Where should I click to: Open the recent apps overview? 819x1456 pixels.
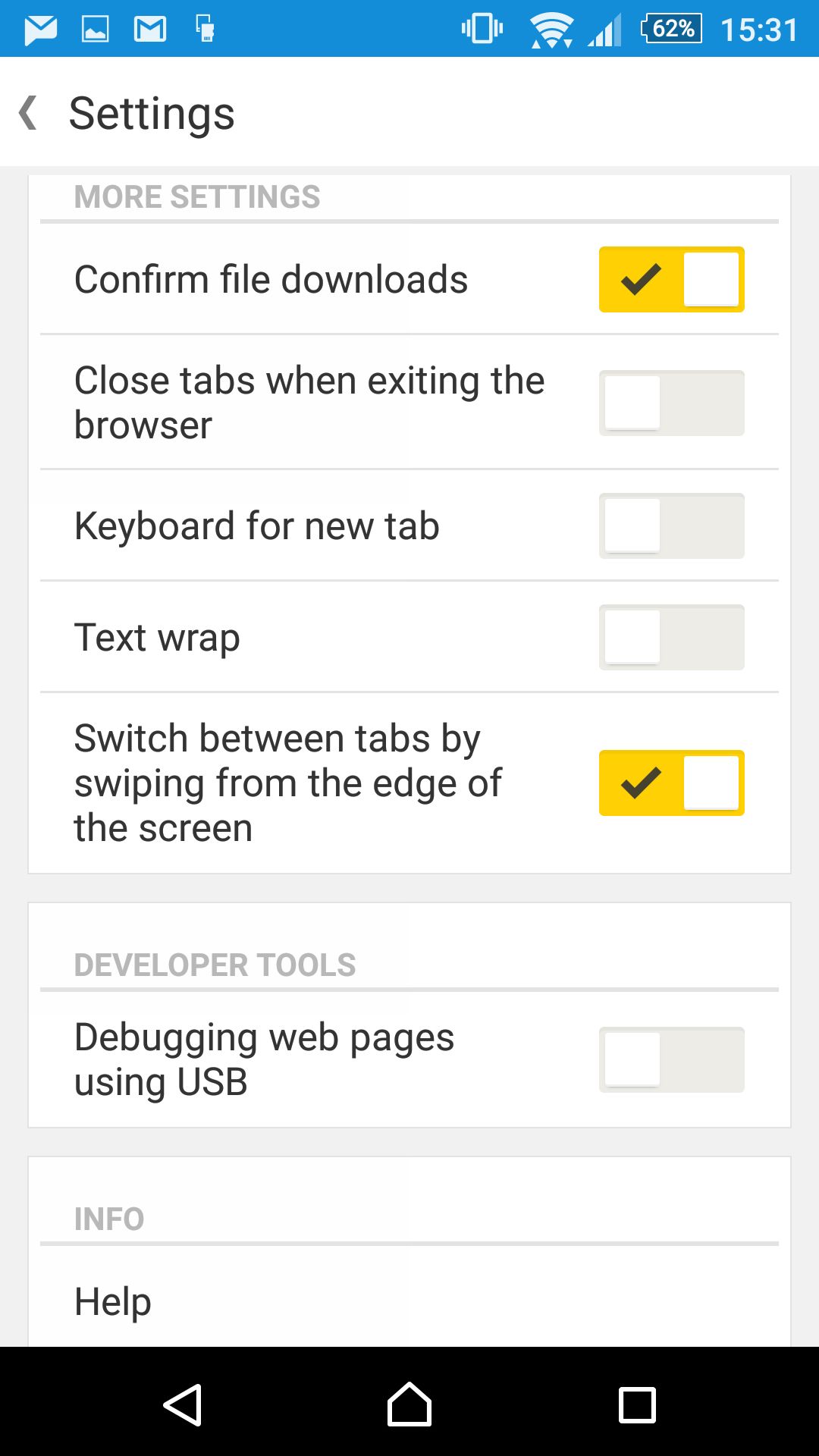coord(637,1404)
